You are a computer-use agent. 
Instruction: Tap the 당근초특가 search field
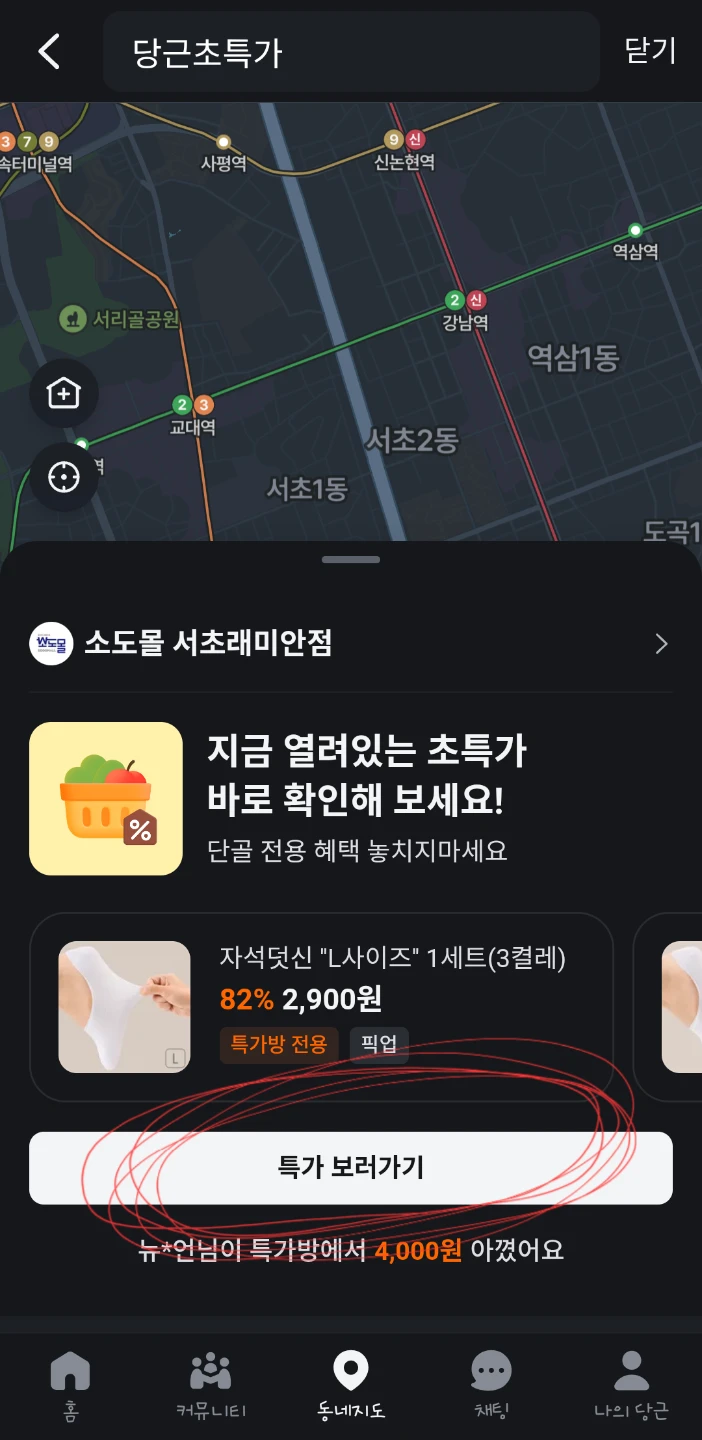pos(351,52)
